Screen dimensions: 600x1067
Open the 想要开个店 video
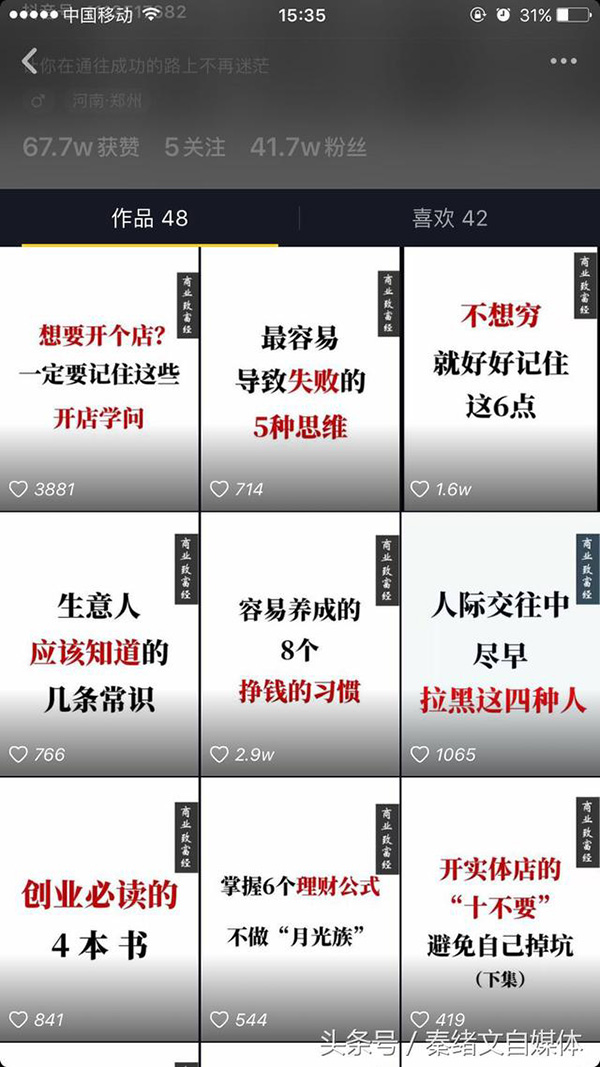coord(99,378)
